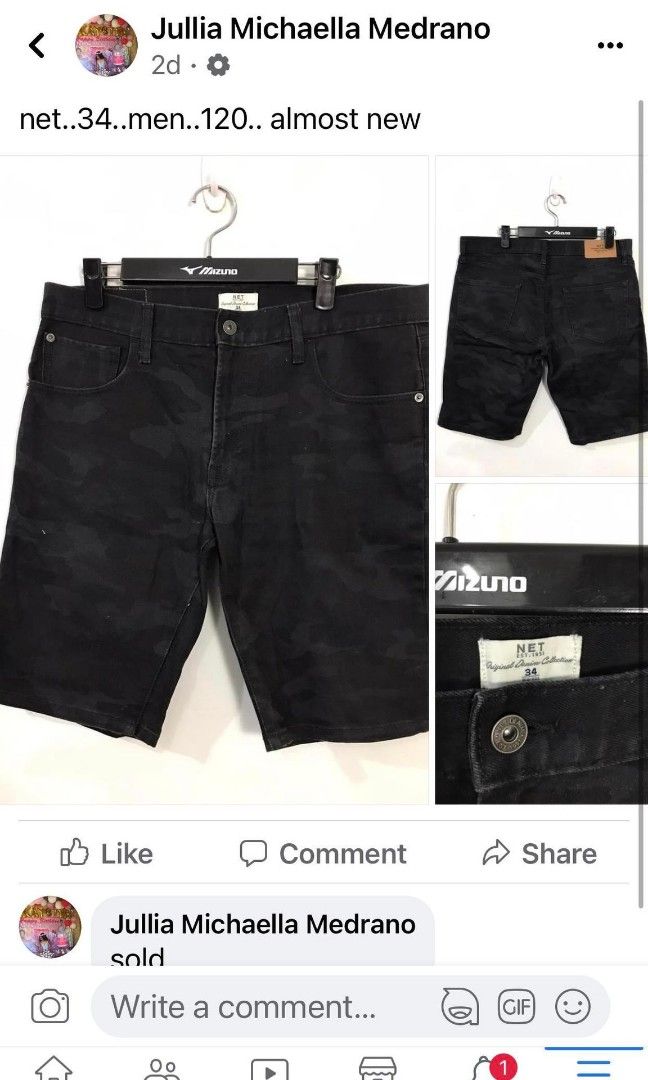The width and height of the screenshot is (648, 1080).
Task: Tap the Comment button under the post
Action: 322,853
